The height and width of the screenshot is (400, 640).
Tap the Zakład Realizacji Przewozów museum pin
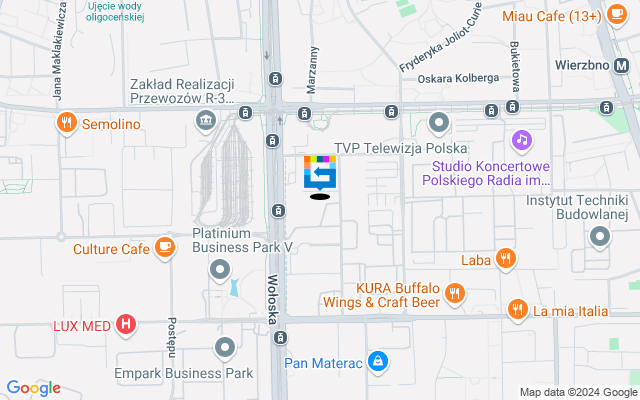(206, 121)
